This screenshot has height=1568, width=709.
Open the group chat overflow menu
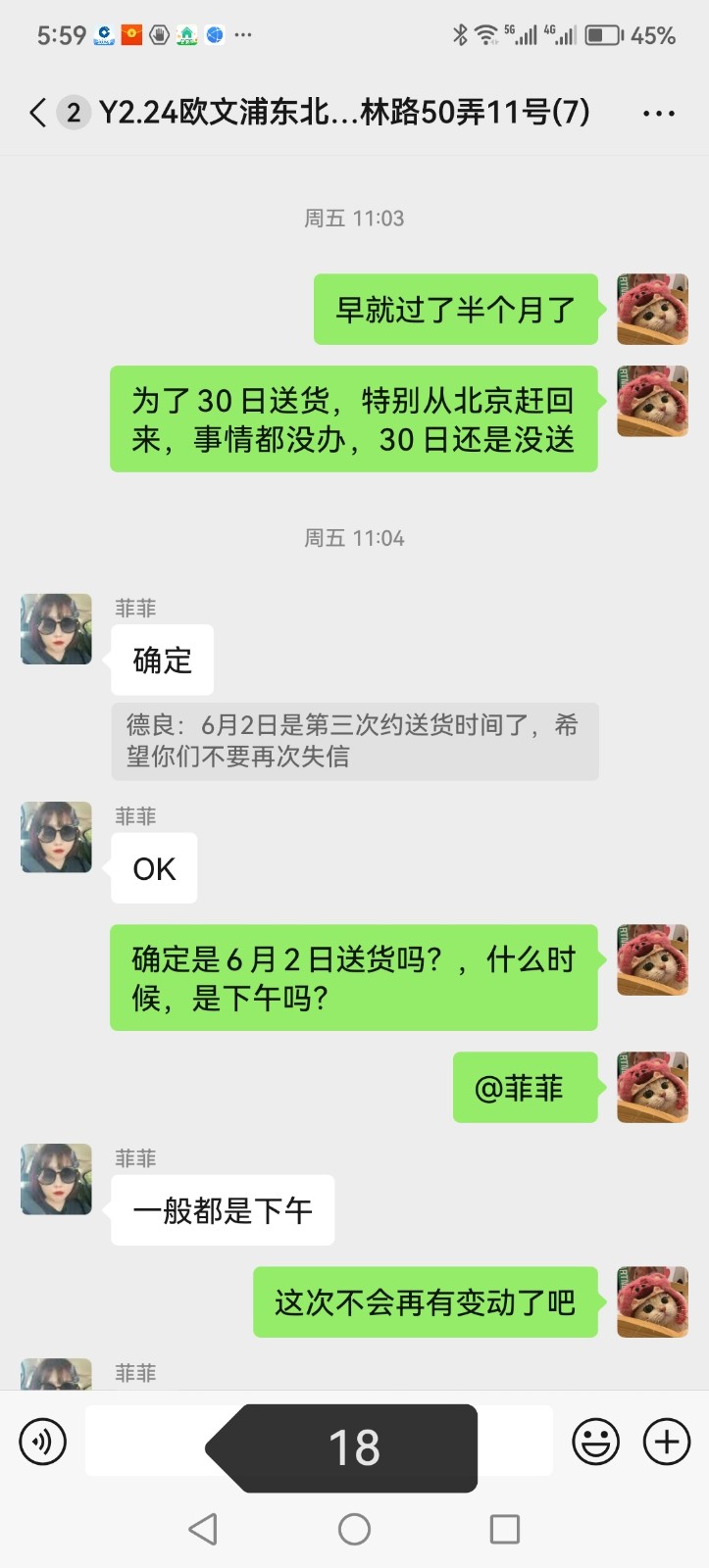(658, 114)
